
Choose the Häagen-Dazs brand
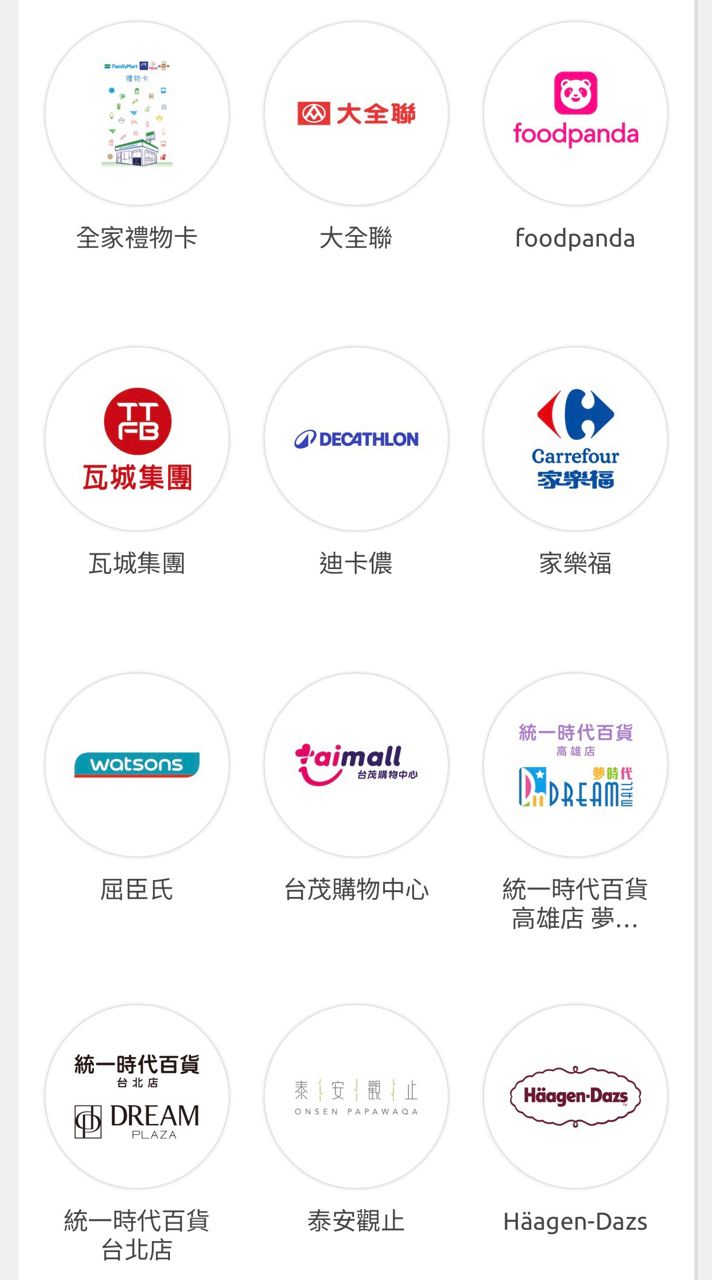point(575,1097)
